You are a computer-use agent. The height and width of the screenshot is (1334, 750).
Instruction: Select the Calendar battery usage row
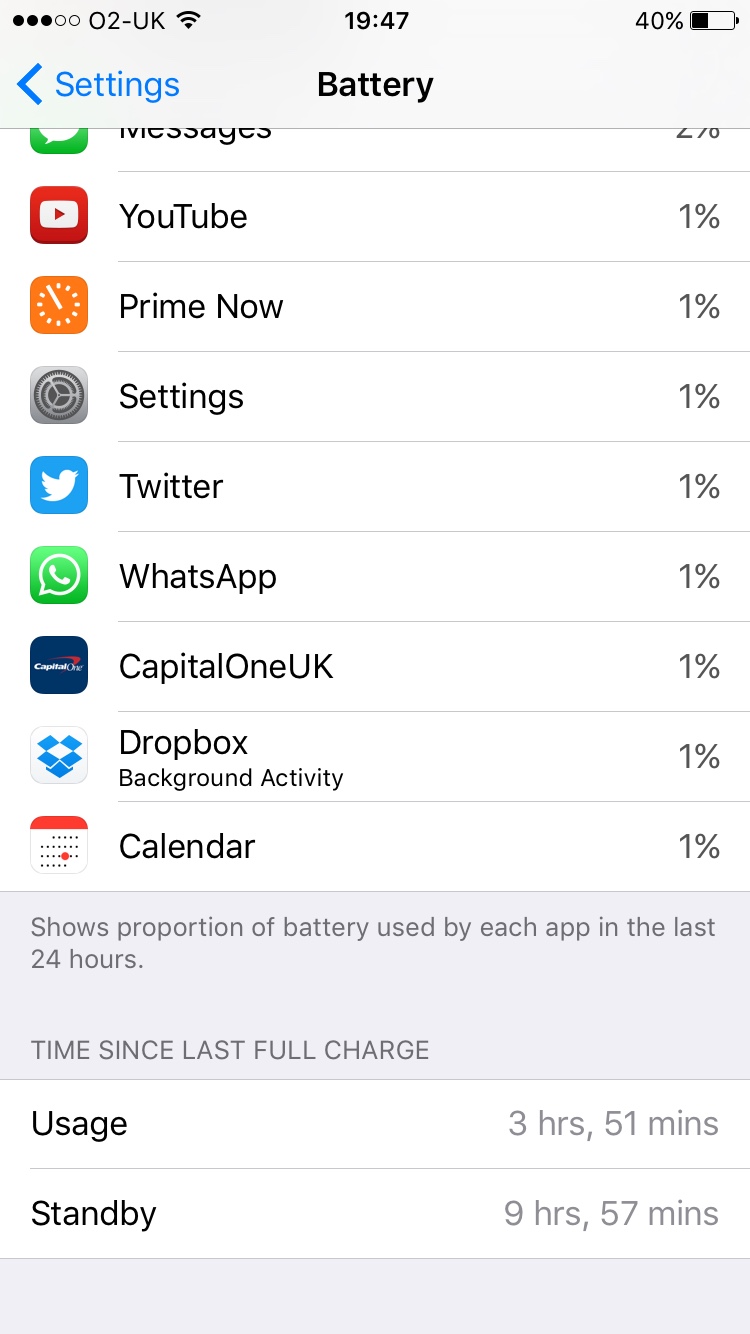[375, 846]
